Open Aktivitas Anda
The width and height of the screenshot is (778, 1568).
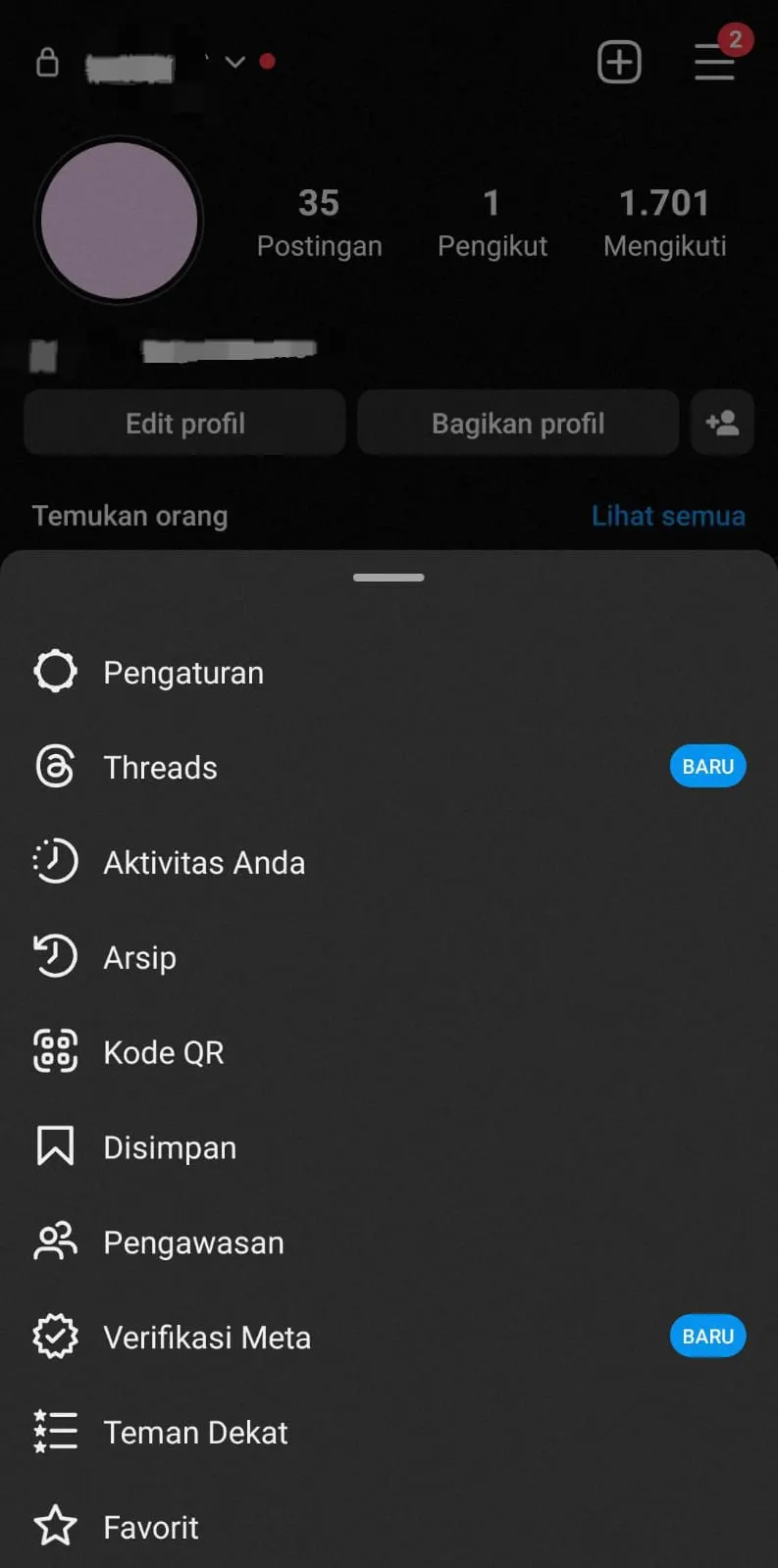tap(204, 863)
